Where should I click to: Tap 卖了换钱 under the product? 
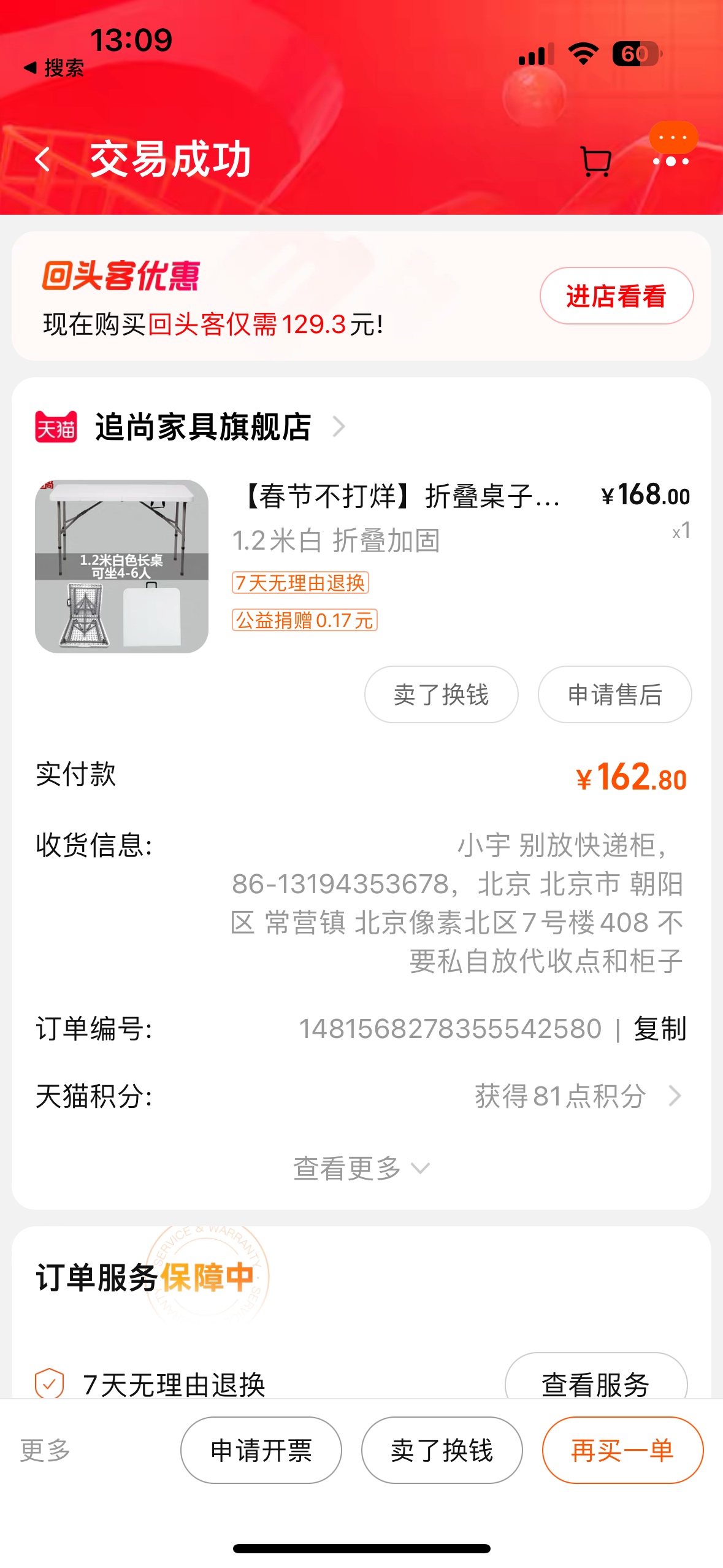[x=441, y=694]
